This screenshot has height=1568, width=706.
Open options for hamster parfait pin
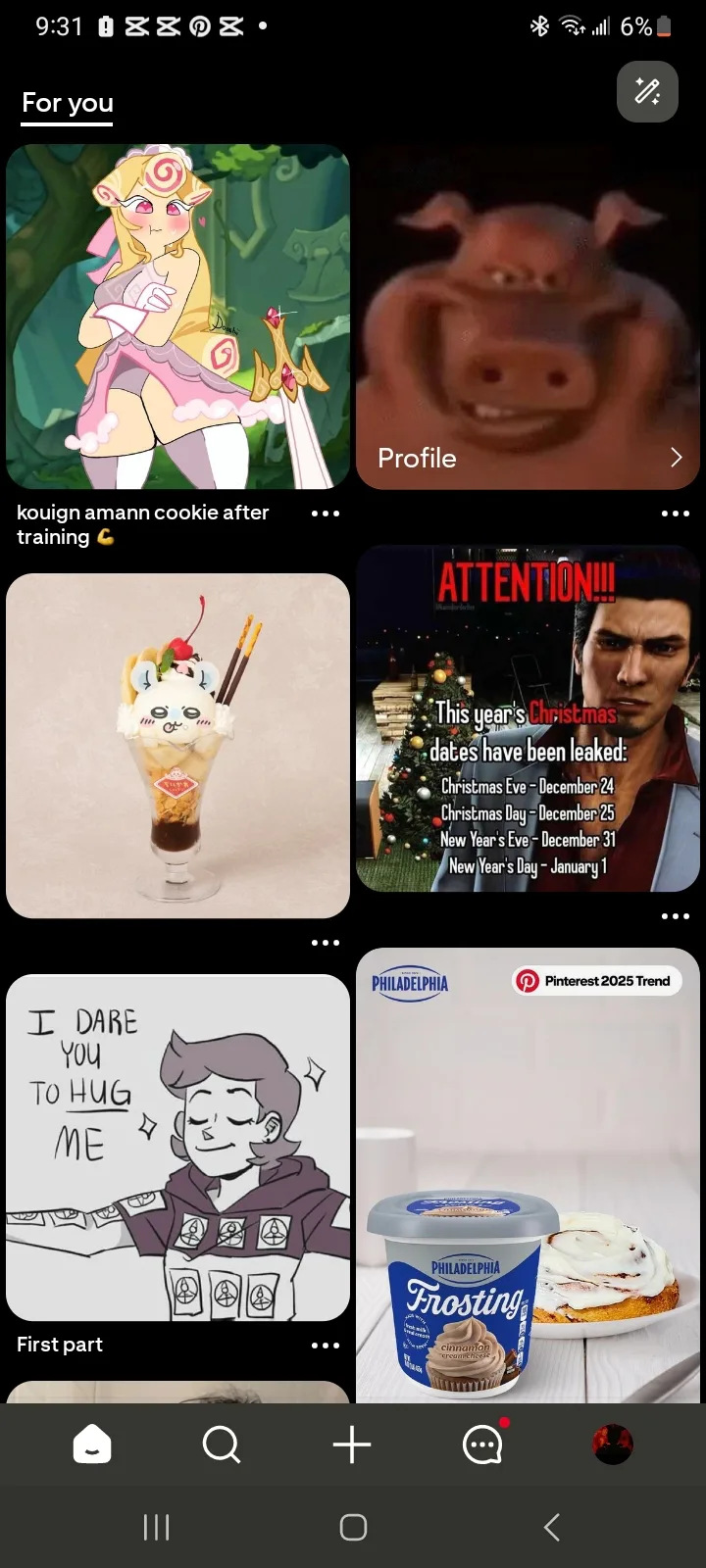[x=325, y=943]
